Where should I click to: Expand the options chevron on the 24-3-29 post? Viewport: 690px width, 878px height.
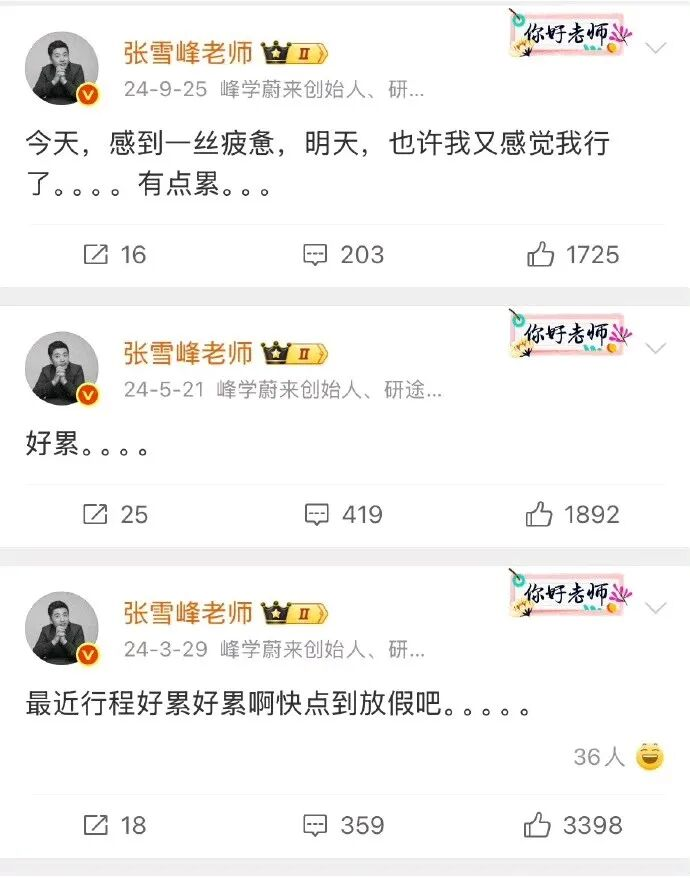point(656,608)
